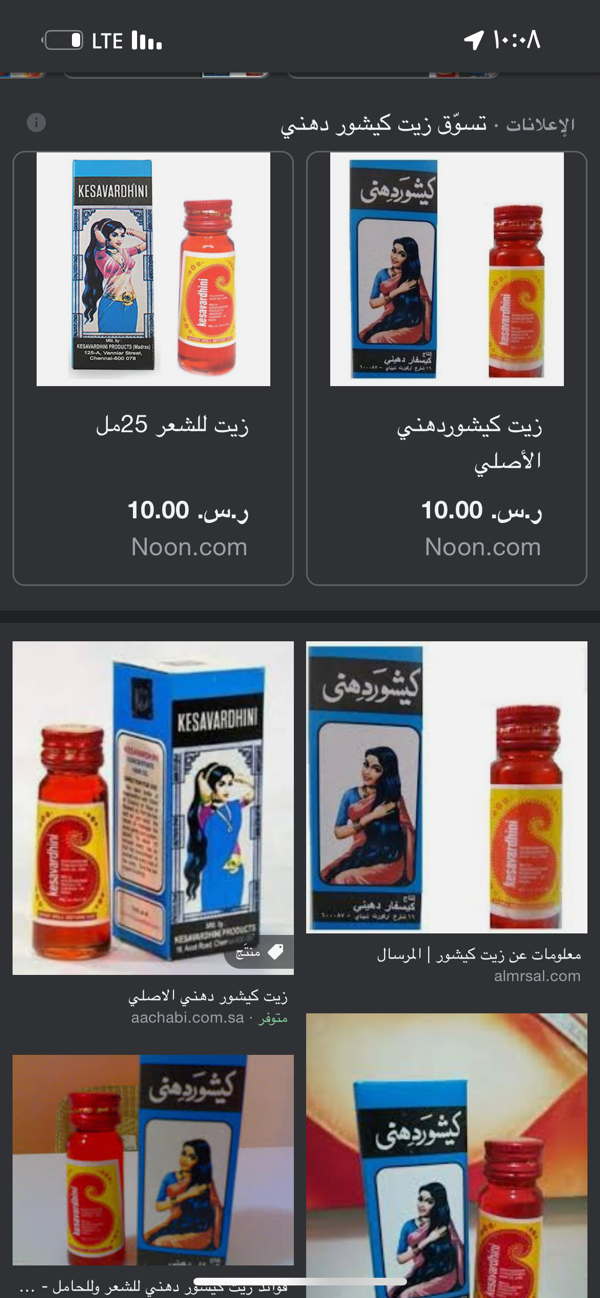The height and width of the screenshot is (1298, 600).
Task: Open Noon ad for زيت كيشوردهني الأصلي
Action: tap(446, 368)
